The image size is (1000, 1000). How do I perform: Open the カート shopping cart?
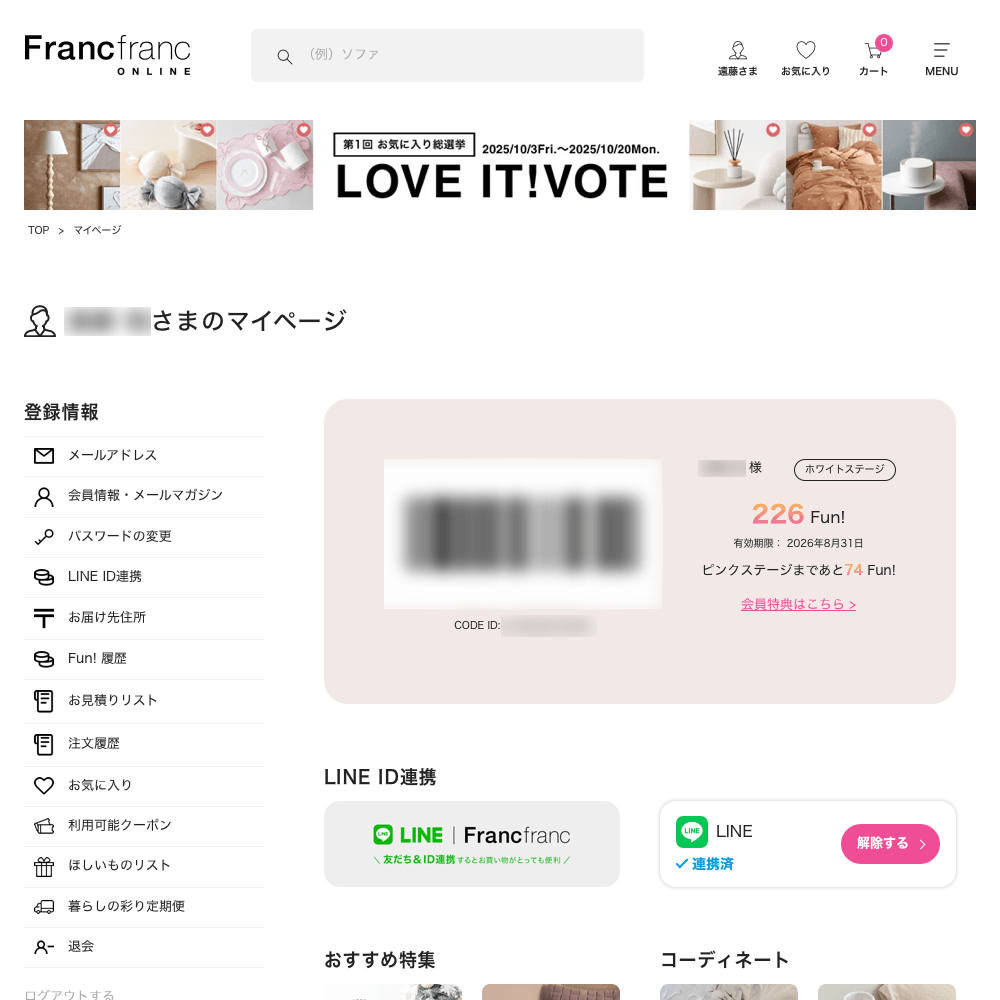point(873,58)
